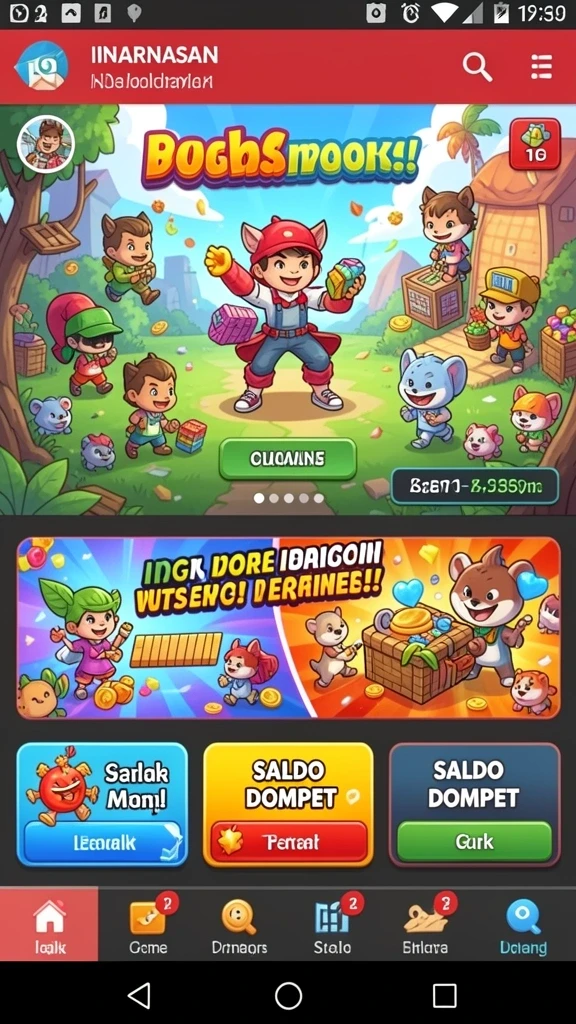
Task: Switch to the Stalo tab
Action: click(x=332, y=924)
